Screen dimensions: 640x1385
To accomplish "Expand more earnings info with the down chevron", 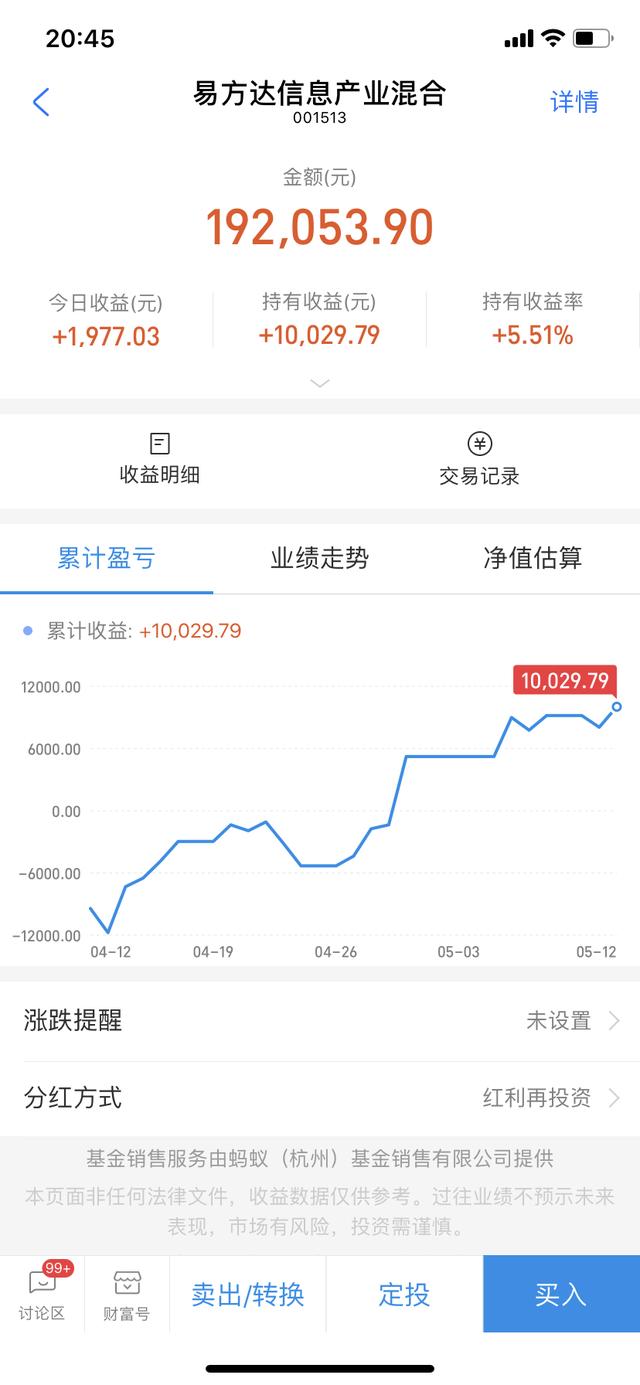I will click(320, 383).
